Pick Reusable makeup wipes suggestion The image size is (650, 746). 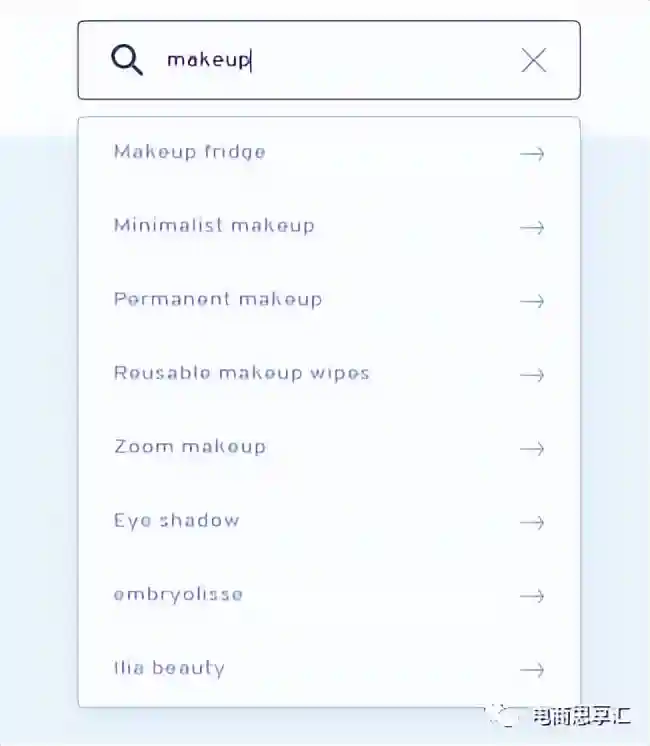coord(242,373)
